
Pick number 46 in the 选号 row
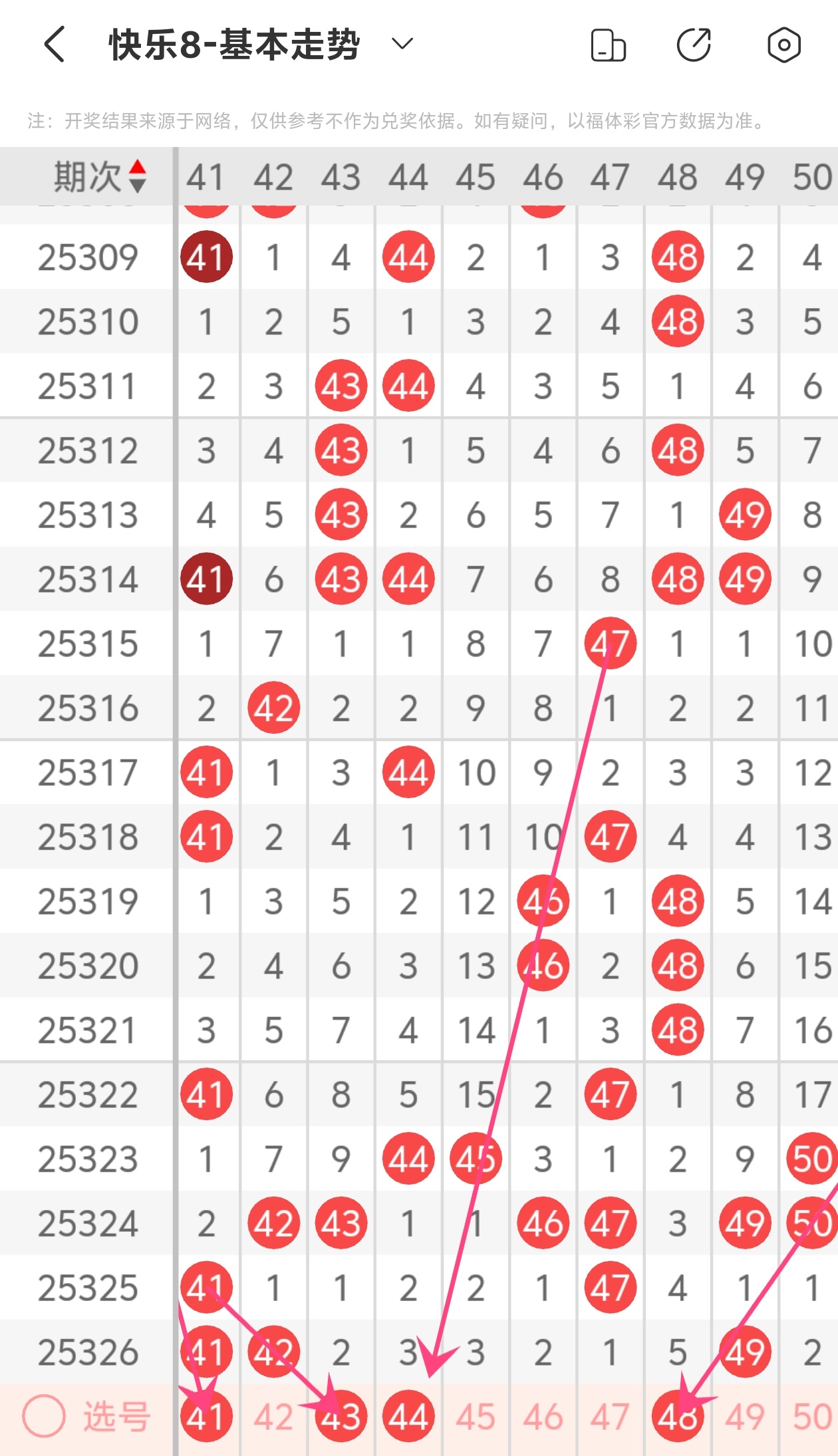tap(543, 1416)
